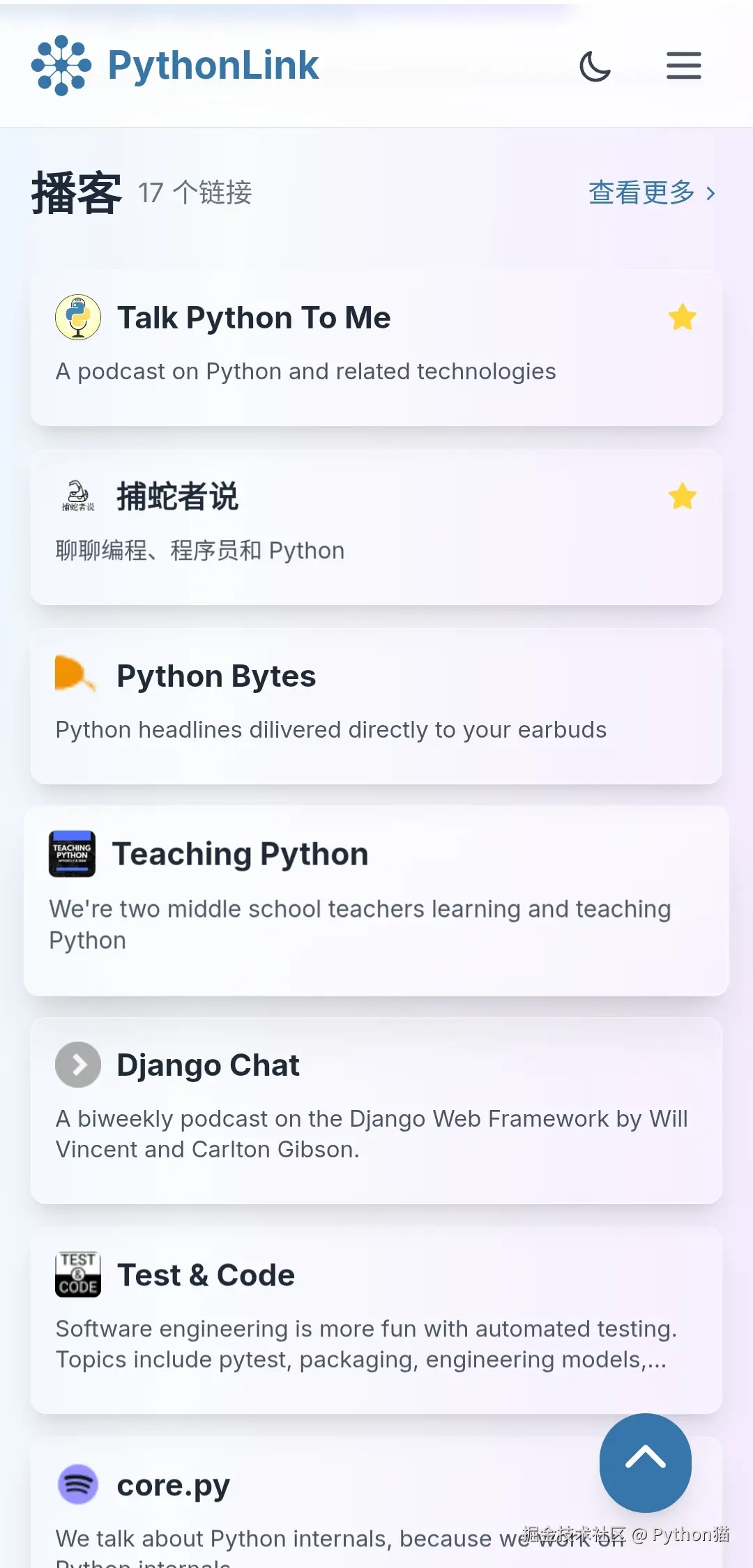Toggle the star on 捕蛇者说

click(682, 496)
